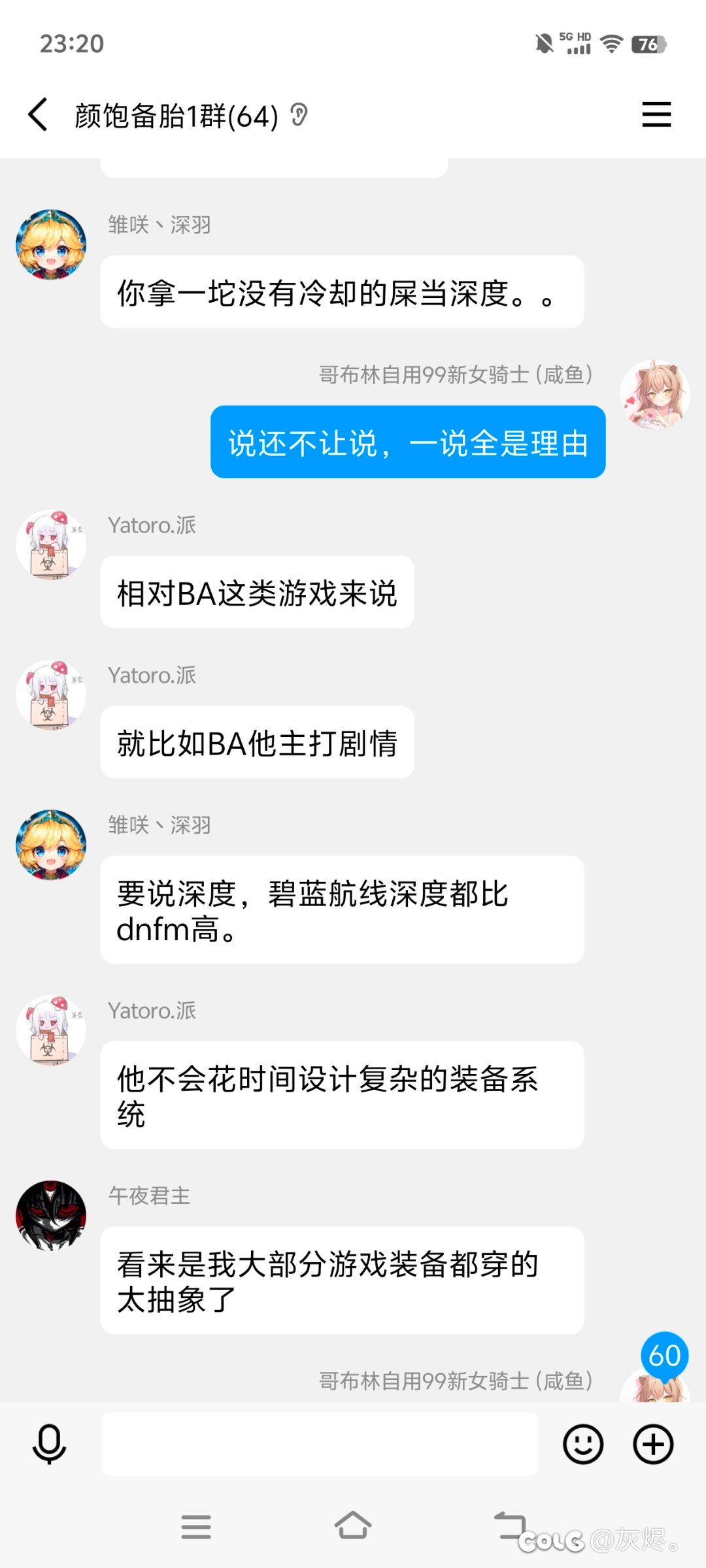Open 雏咲丶深羽's avatar beside 你拿一坨没有冷却 message
Viewport: 706px width, 1568px height.
[51, 244]
